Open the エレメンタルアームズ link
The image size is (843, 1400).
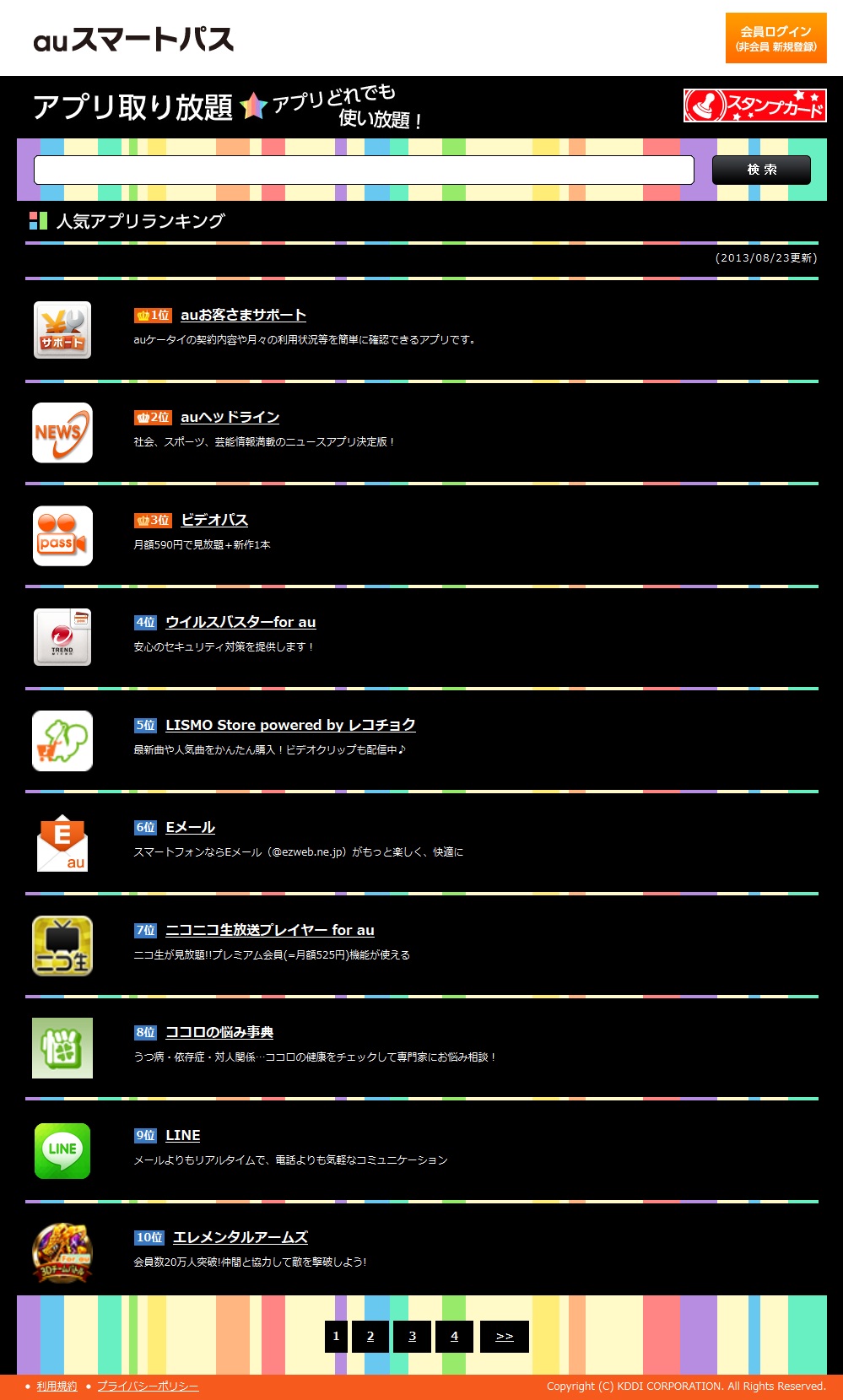tap(240, 1237)
